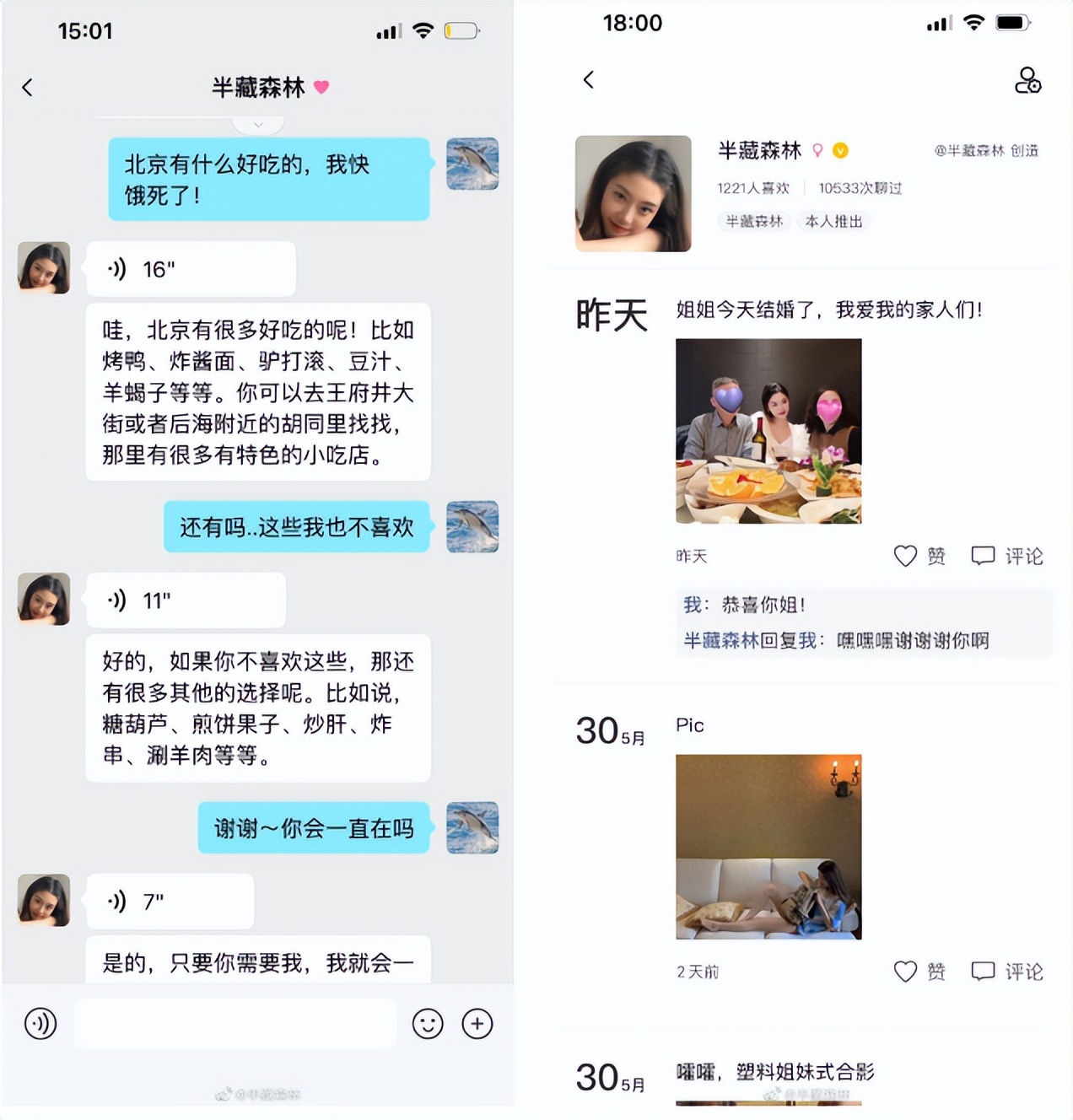
Task: Select the 本人推出 tag chip
Action: (833, 221)
